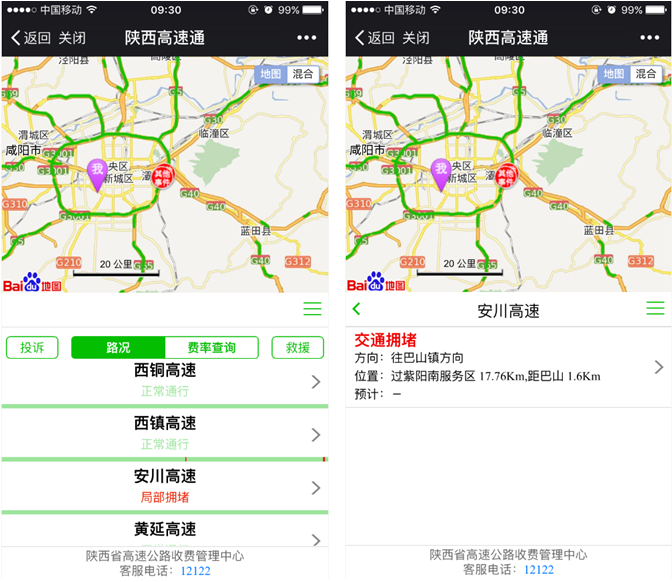This screenshot has height=582, width=672.
Task: Switch to the 费率查询 tab
Action: (211, 348)
